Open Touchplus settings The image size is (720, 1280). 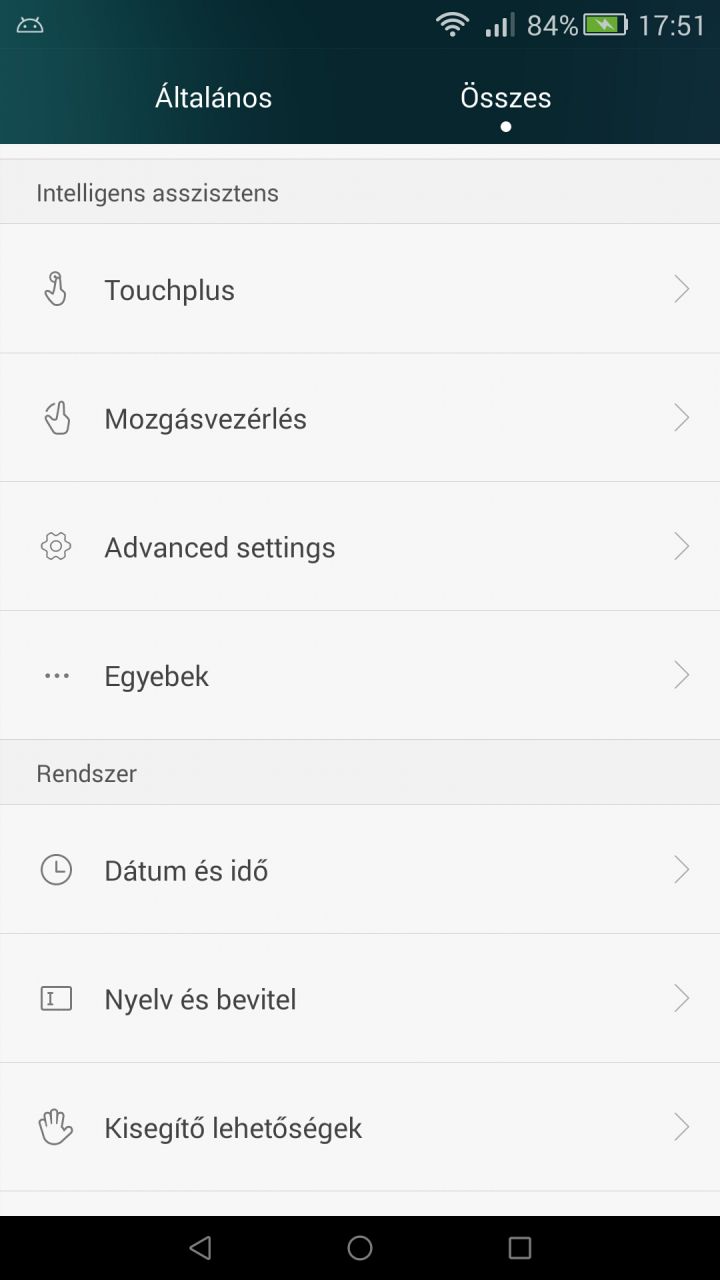coord(360,289)
